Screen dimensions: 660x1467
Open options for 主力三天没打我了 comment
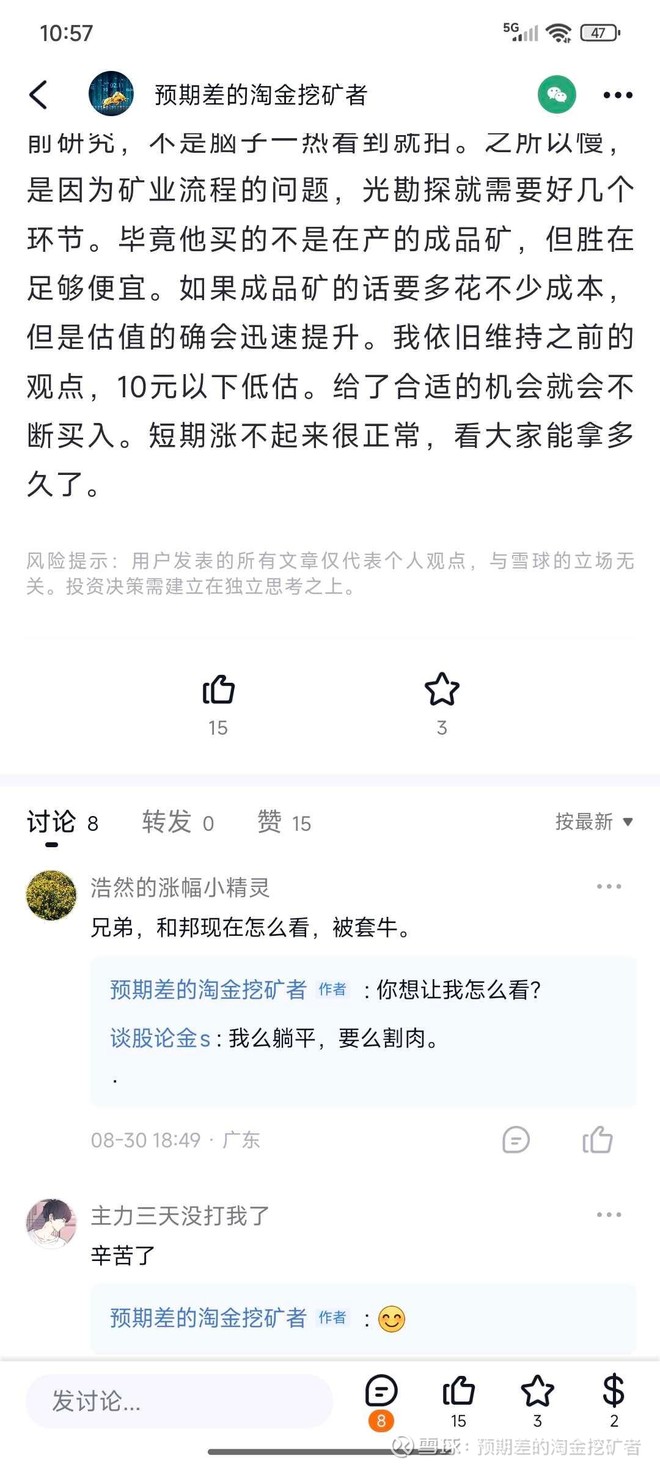(x=609, y=1215)
